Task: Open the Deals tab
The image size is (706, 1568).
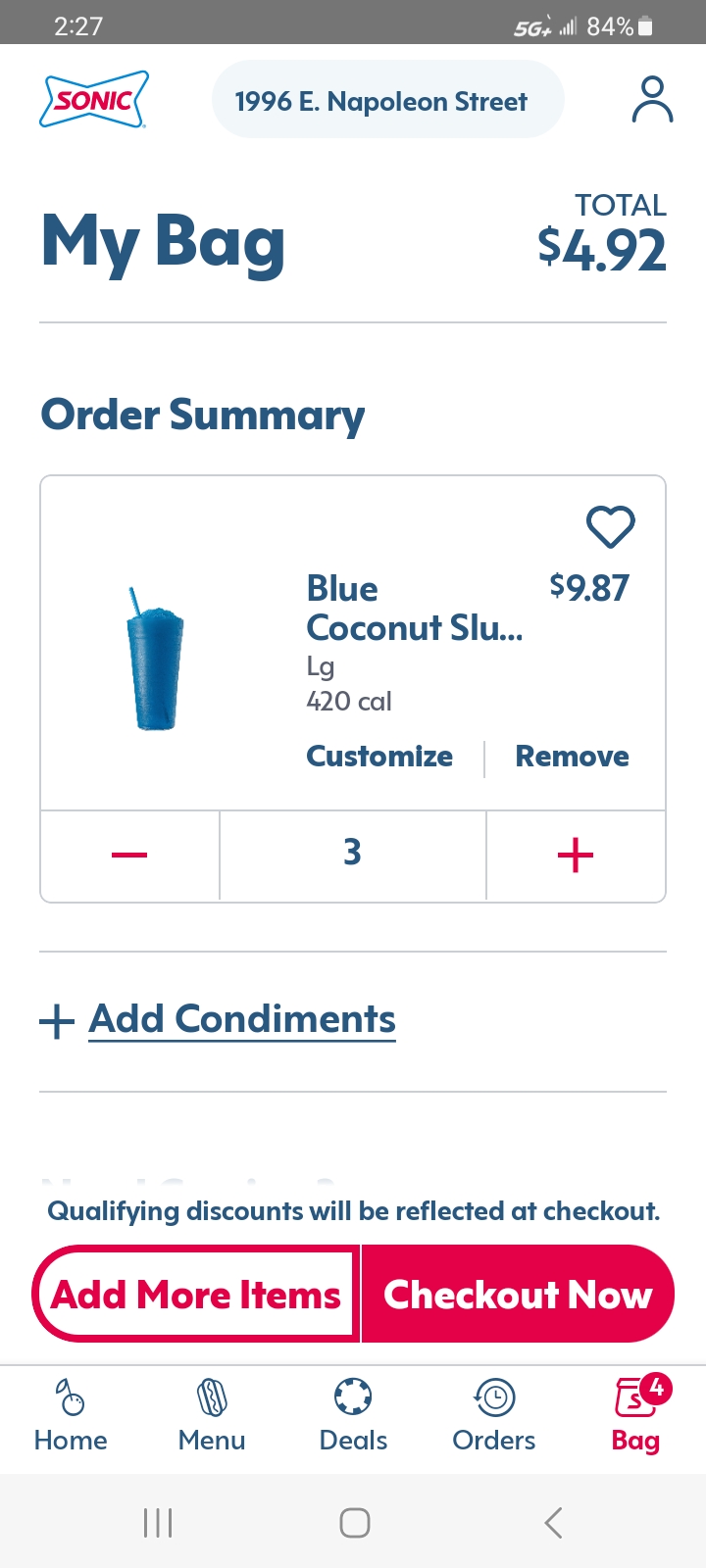Action: (353, 1414)
